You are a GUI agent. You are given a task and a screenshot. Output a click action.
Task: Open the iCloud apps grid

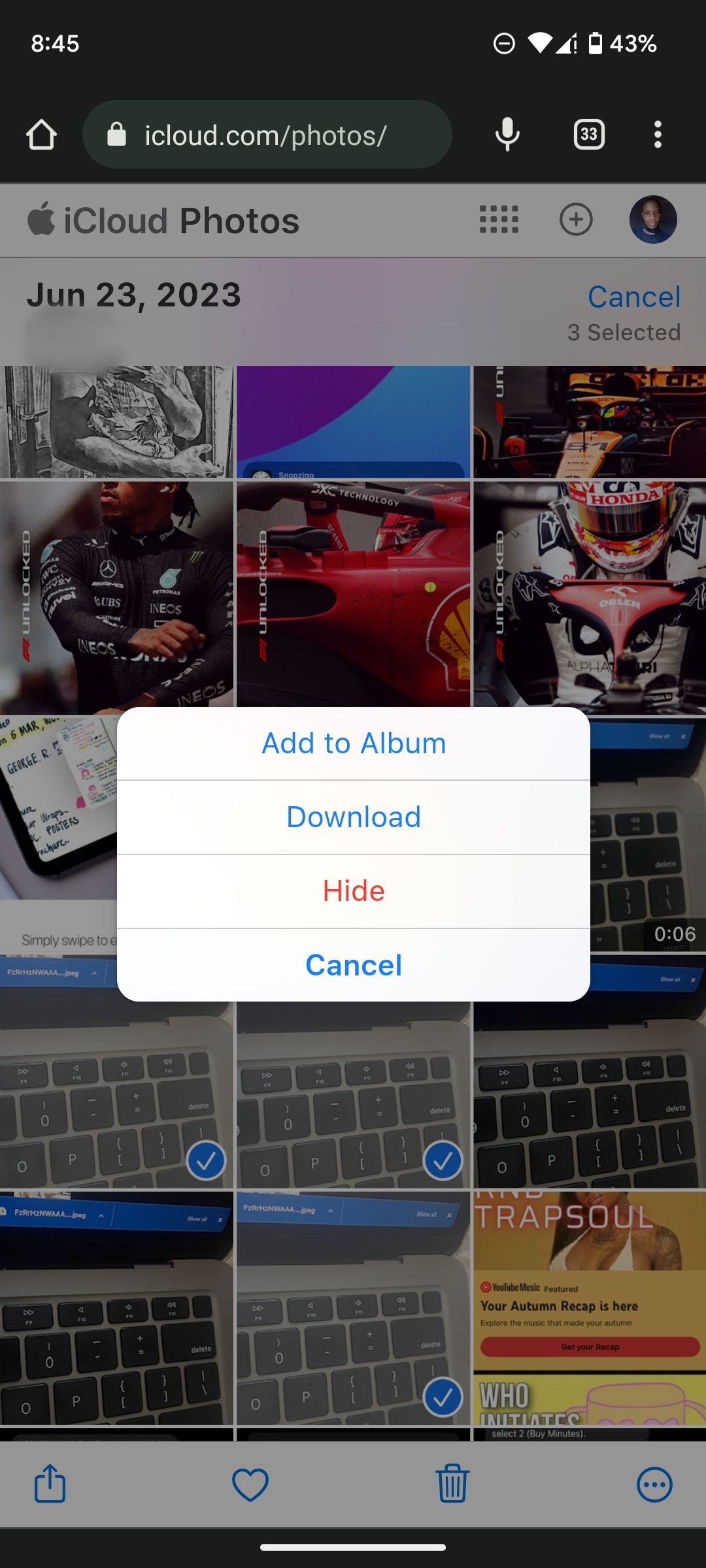coord(499,220)
